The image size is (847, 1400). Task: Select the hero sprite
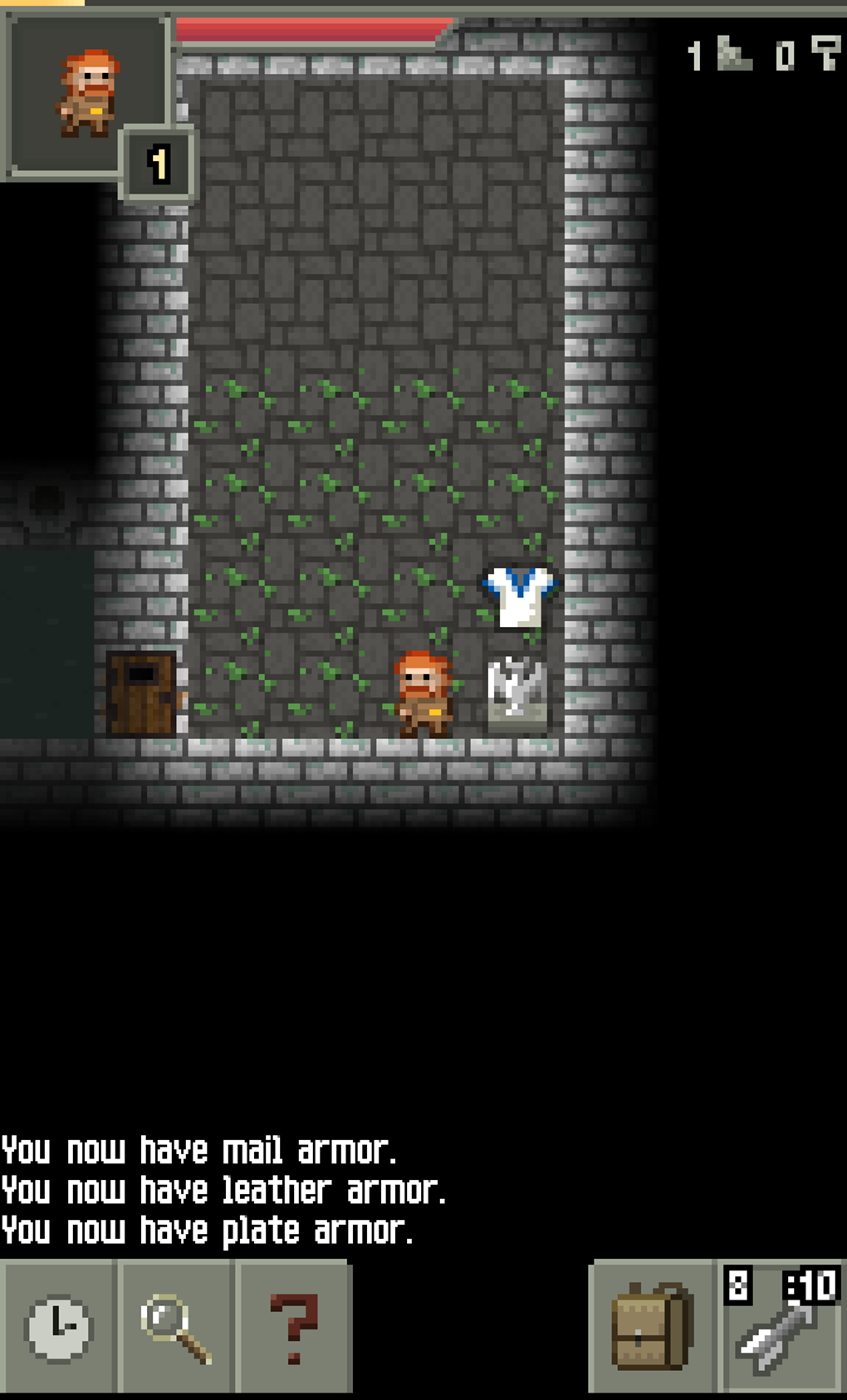(422, 689)
